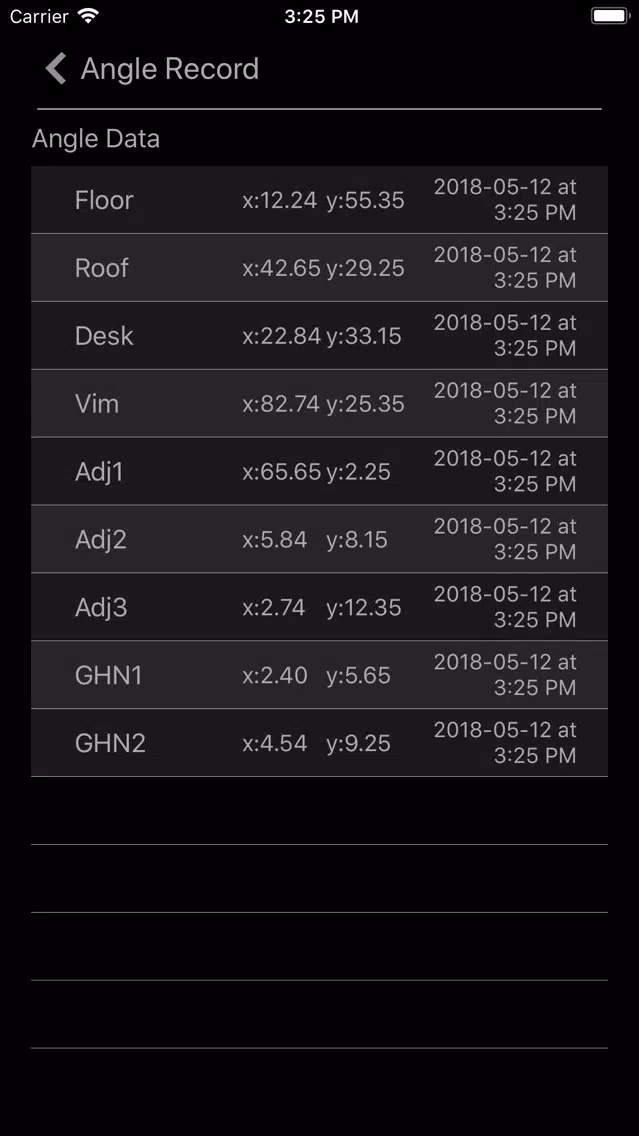
Task: Tap the Vim record row
Action: 320,404
